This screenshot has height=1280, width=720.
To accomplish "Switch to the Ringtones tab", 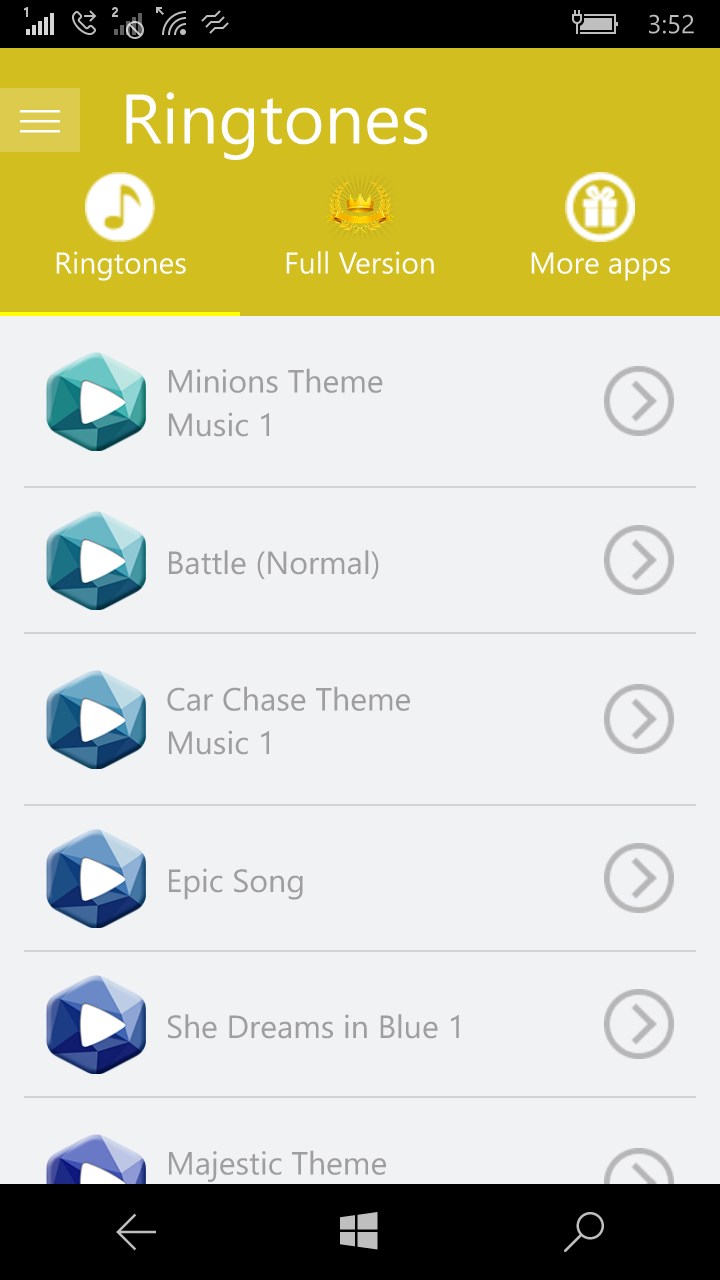I will [x=120, y=228].
